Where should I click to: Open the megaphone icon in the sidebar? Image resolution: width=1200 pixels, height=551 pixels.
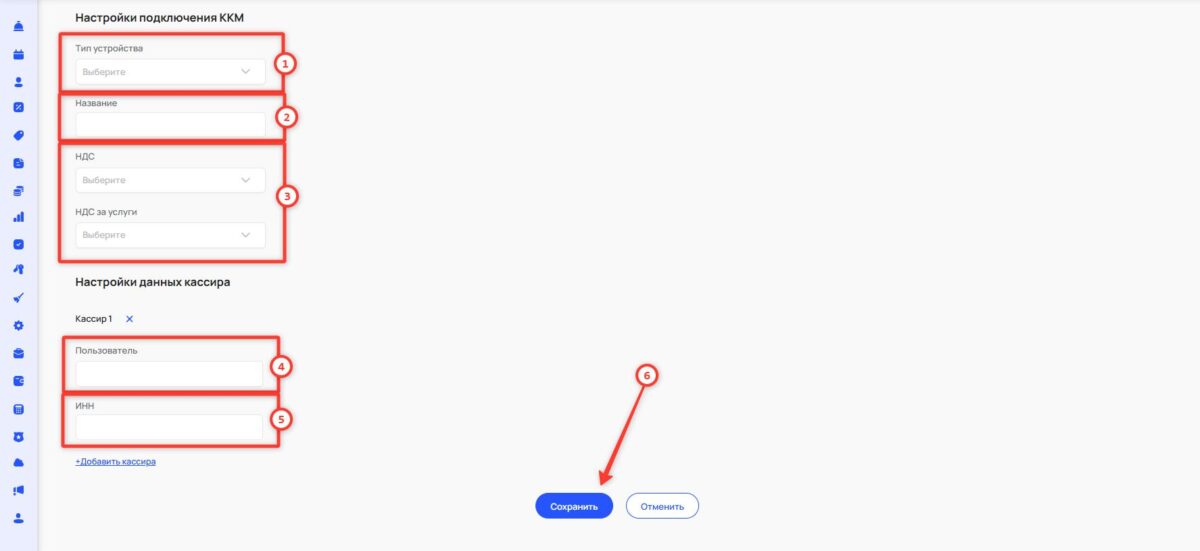pos(18,490)
